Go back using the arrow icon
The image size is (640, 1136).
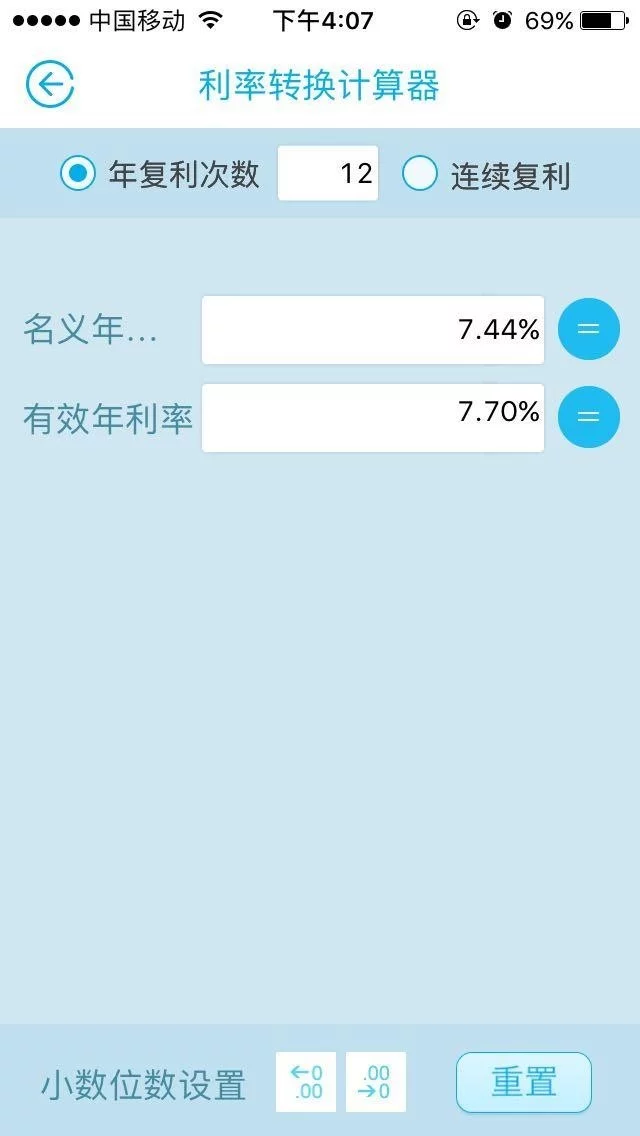[50, 85]
